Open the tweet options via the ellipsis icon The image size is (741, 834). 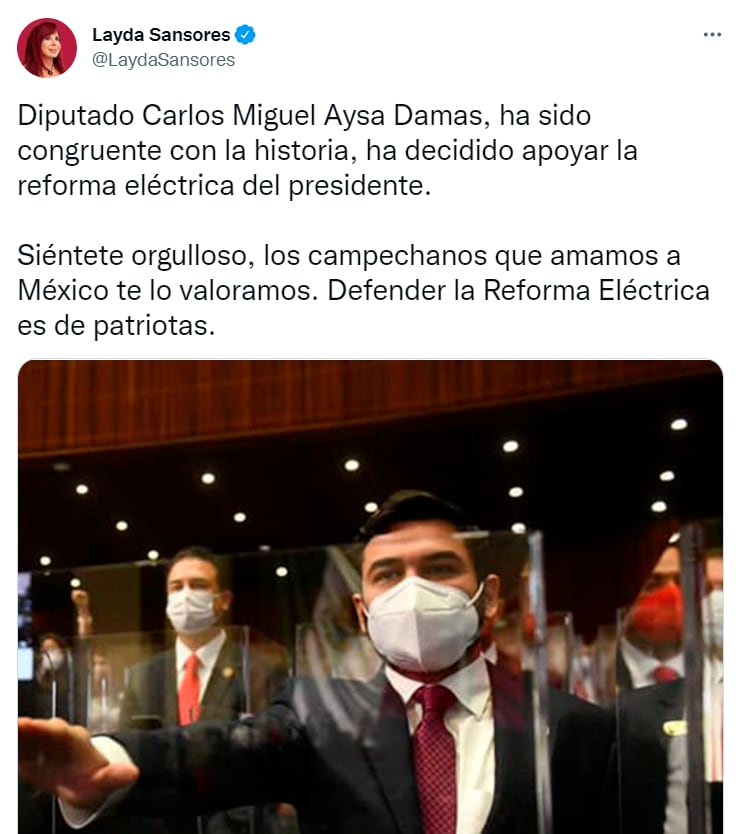(712, 33)
